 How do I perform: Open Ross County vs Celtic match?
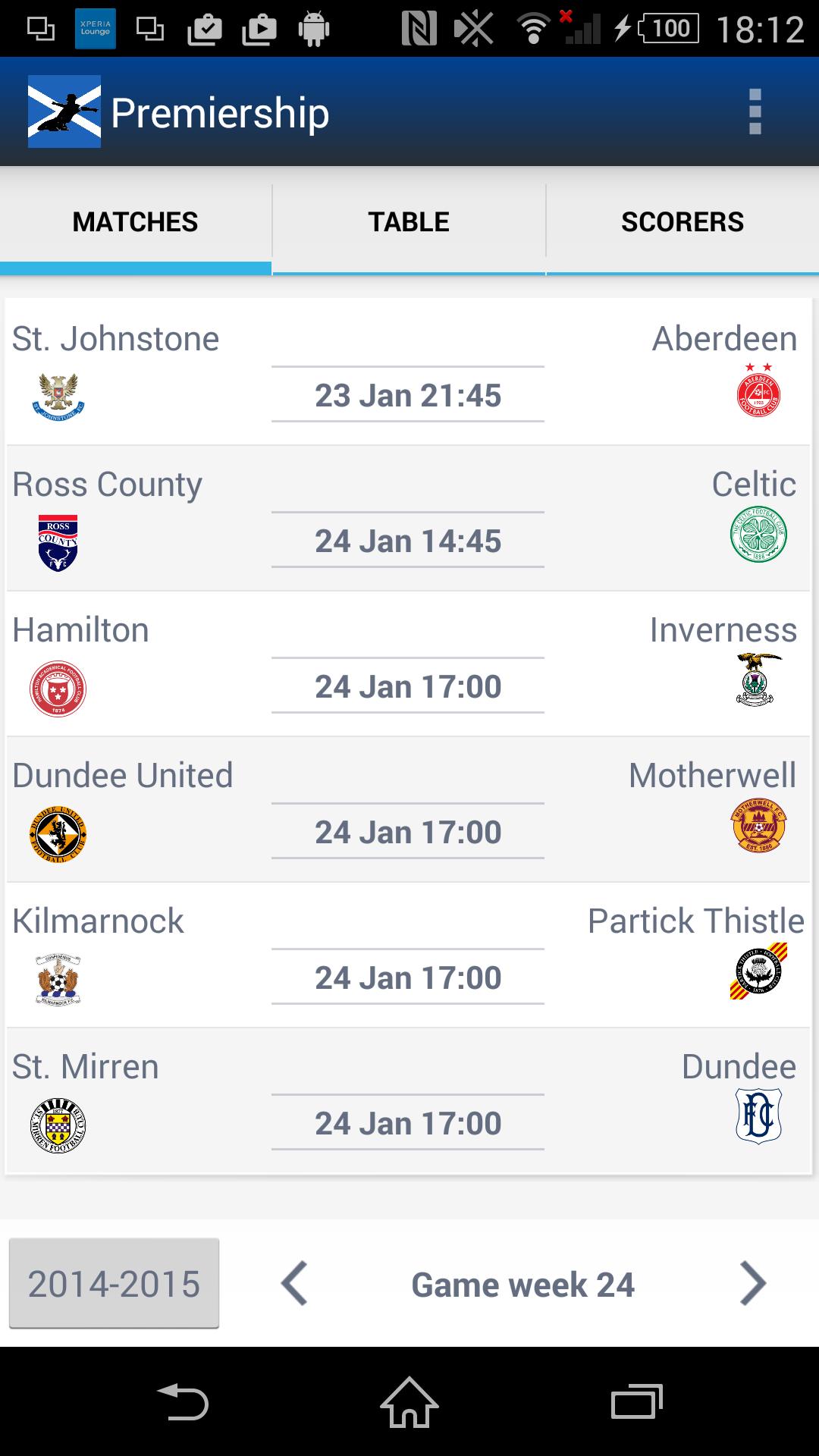(x=408, y=517)
